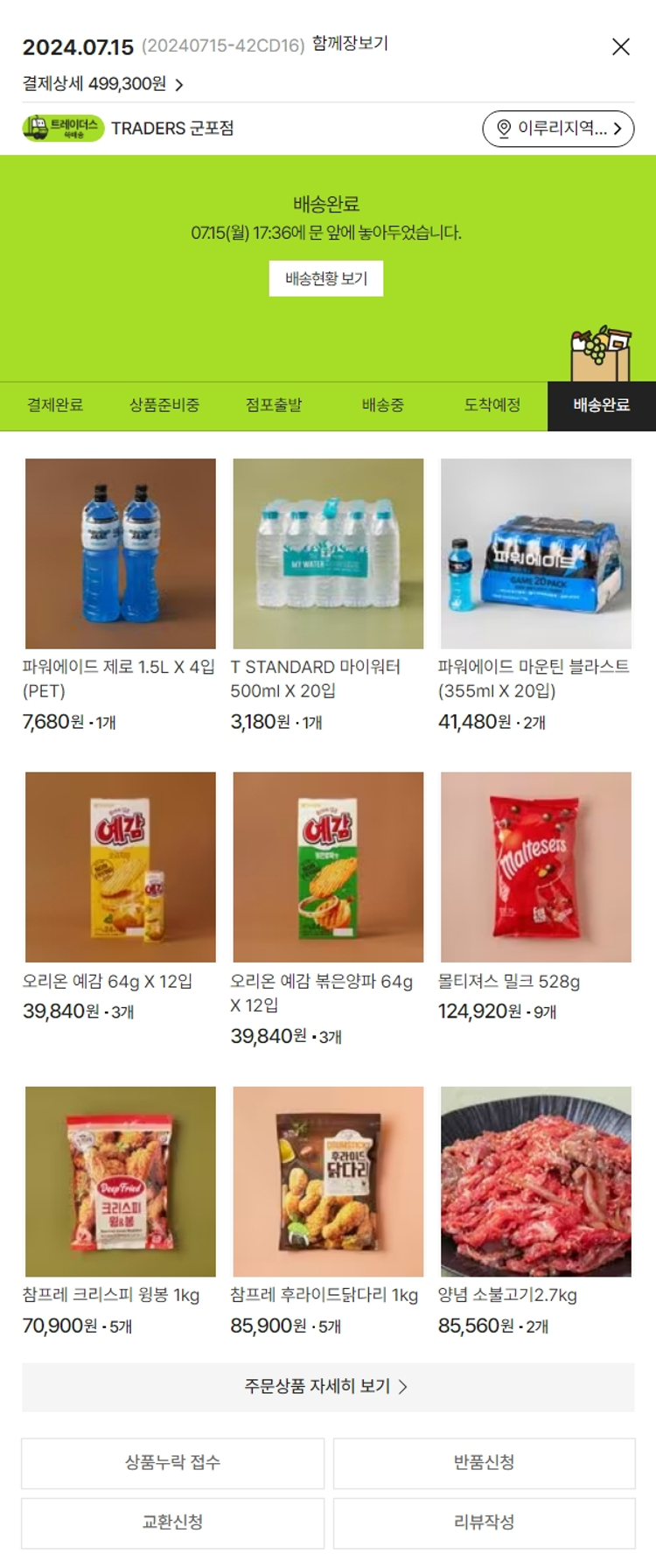
Task: Open 참프레 후라이드닭다리 1kg product
Action: tap(328, 1181)
